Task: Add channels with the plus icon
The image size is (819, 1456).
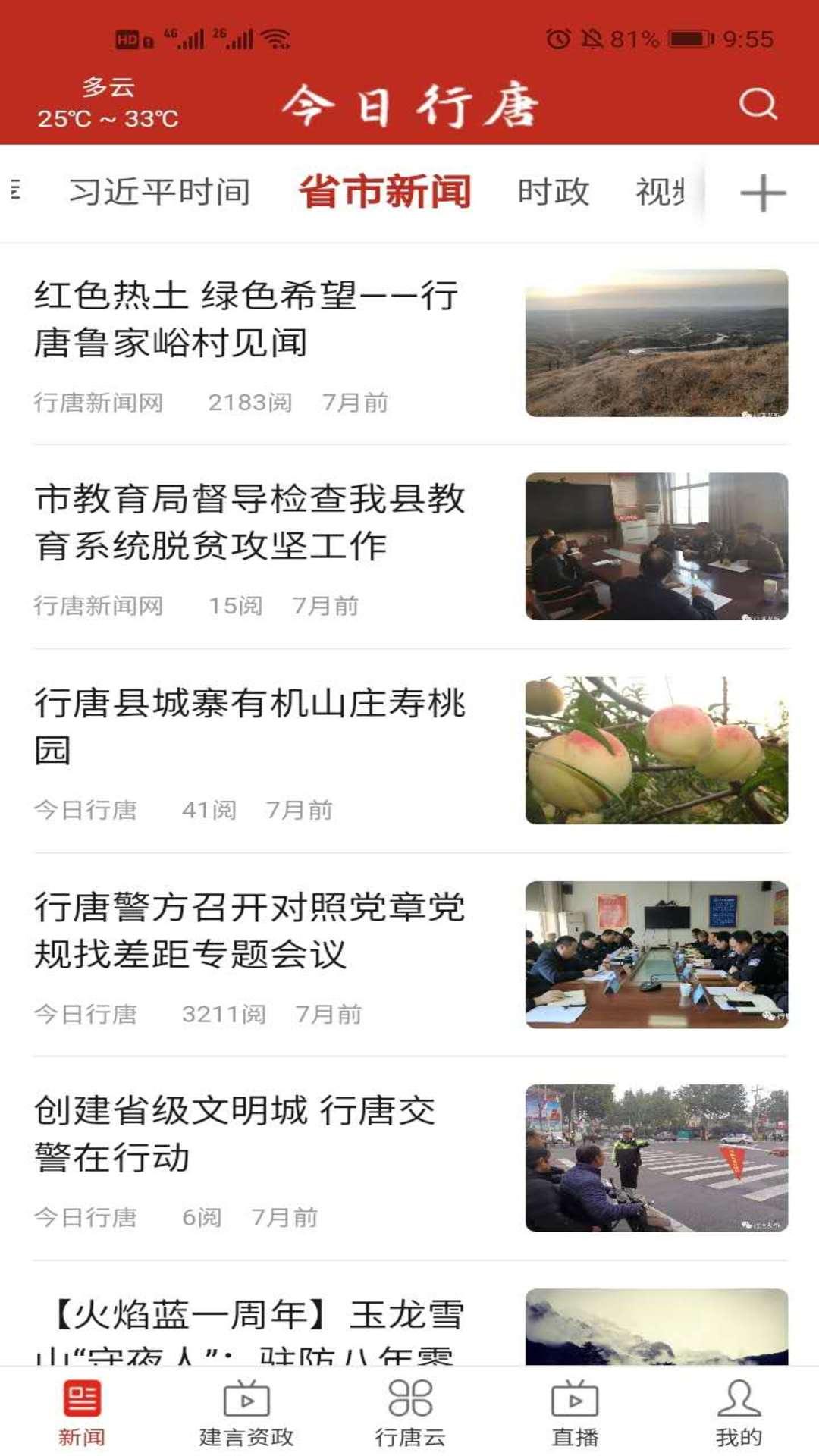Action: [762, 193]
